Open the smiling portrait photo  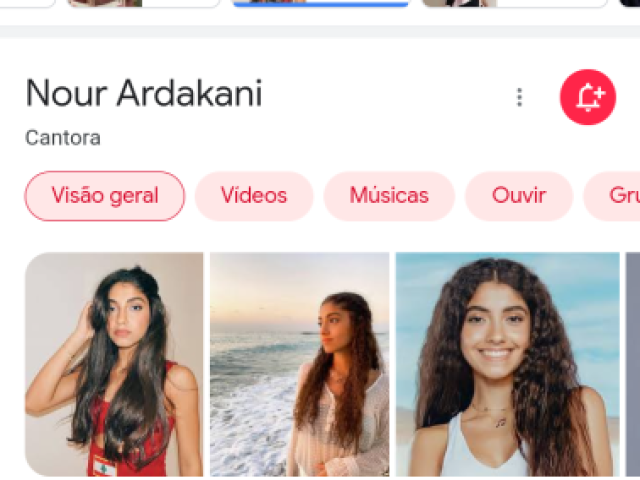coord(507,364)
